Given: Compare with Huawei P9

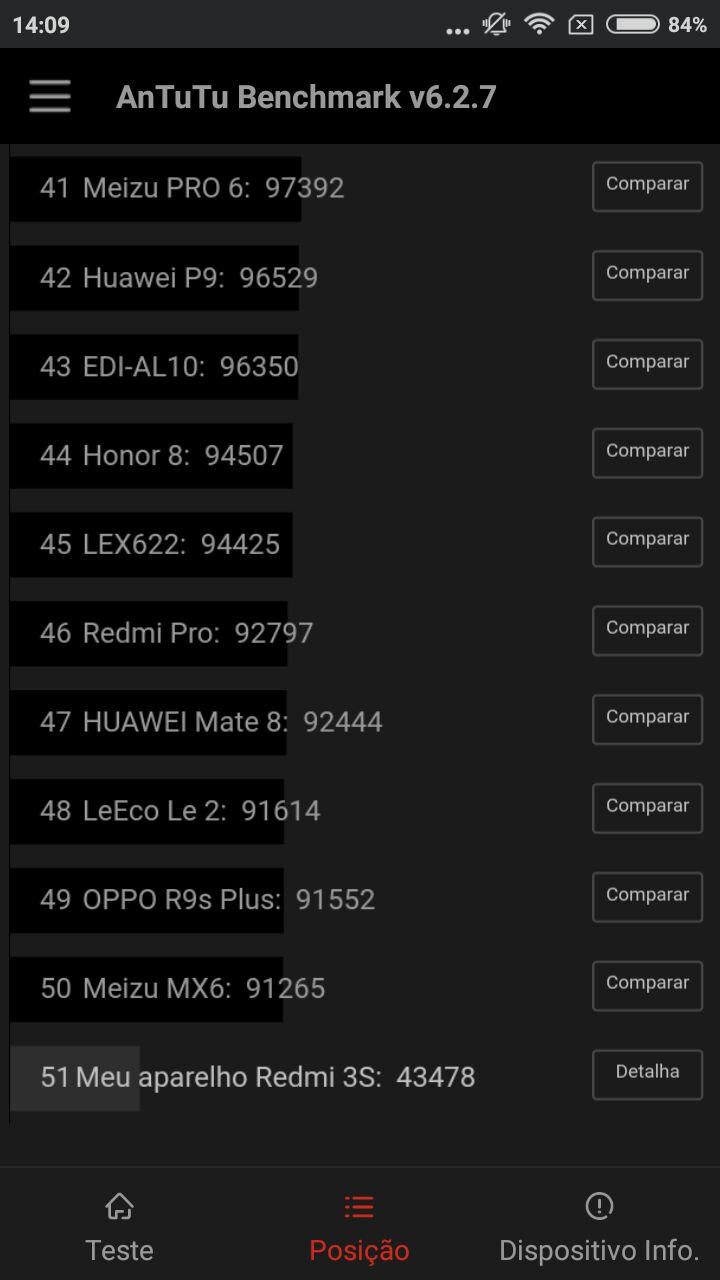Looking at the screenshot, I should [x=647, y=276].
